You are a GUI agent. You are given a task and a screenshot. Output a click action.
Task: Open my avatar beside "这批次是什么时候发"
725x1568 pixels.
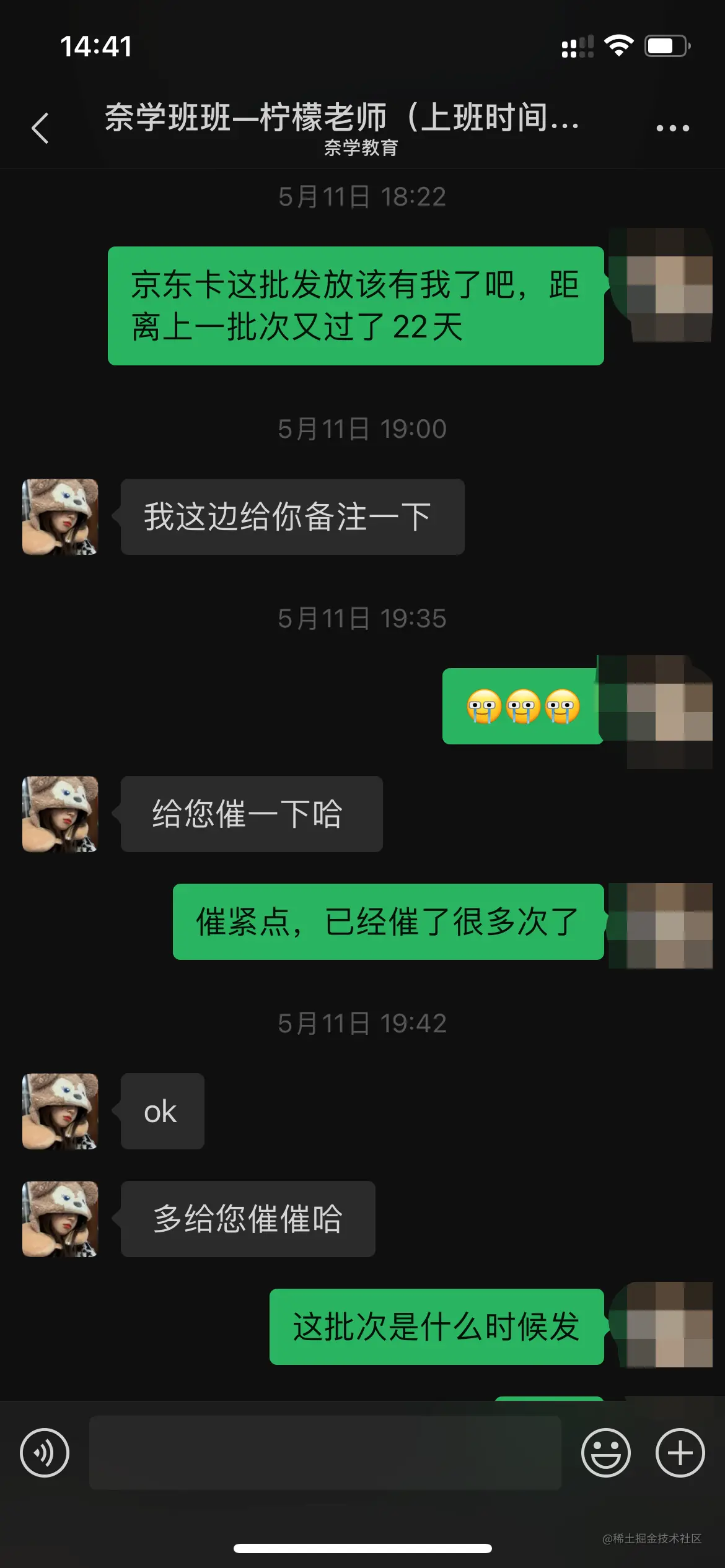[661, 1325]
